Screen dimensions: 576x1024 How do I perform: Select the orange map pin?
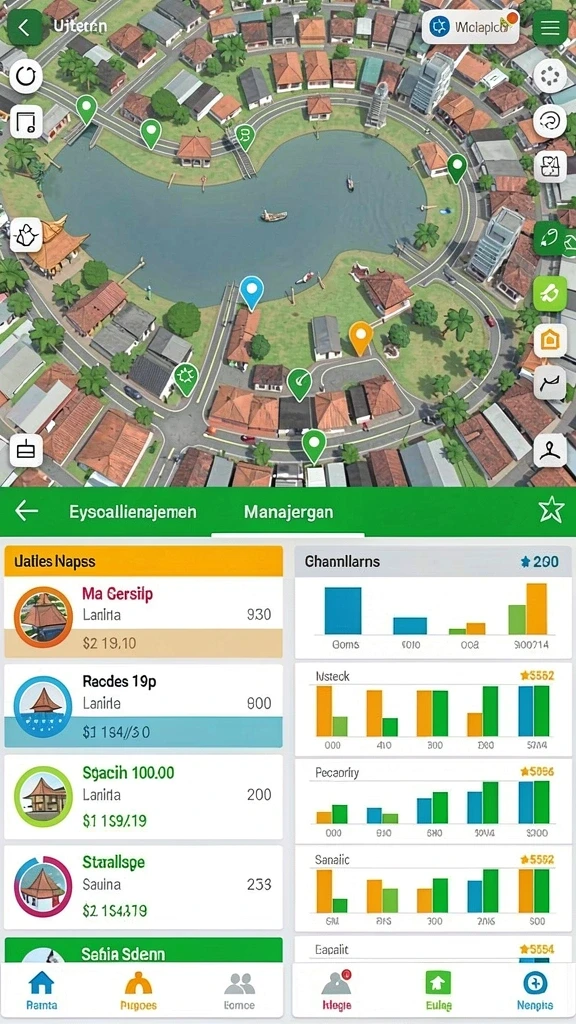coord(360,338)
